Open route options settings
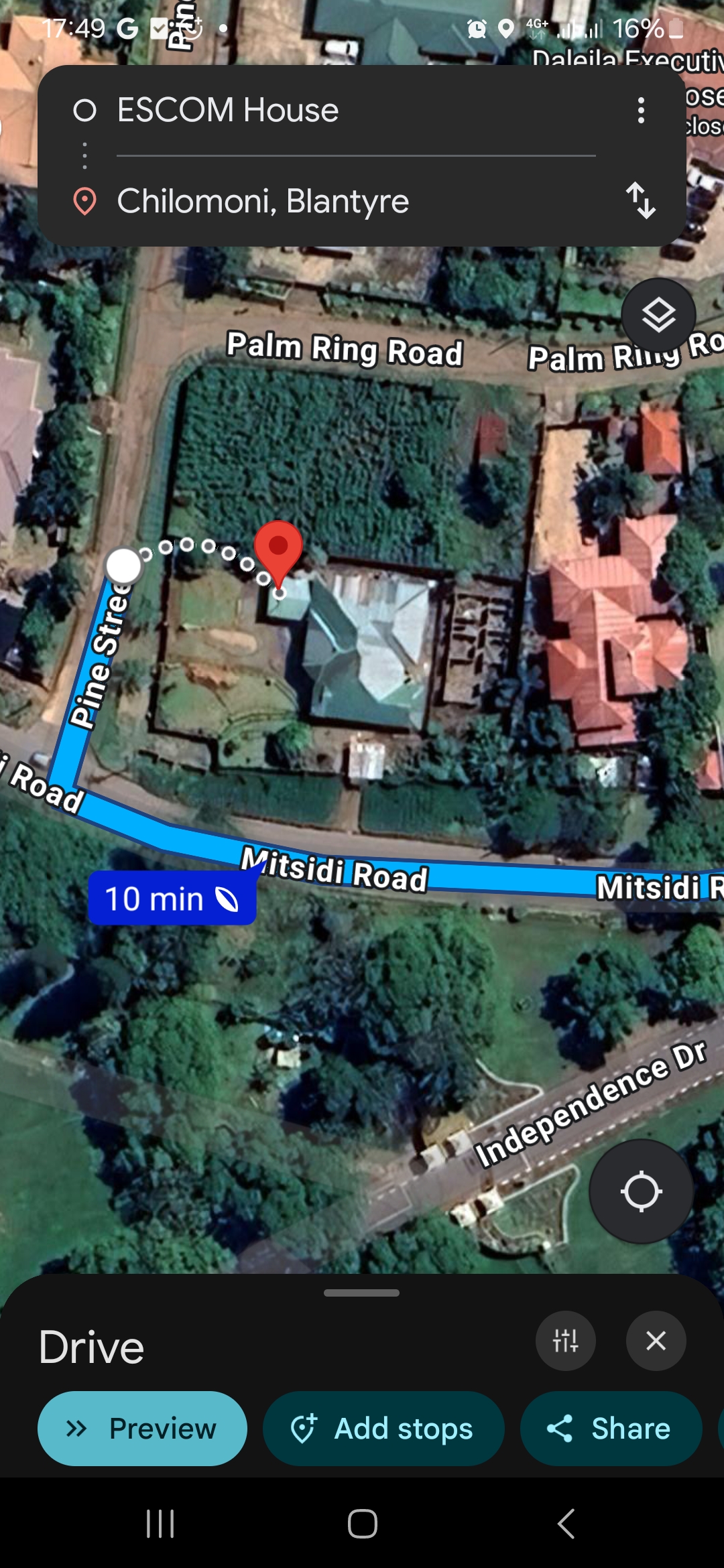The width and height of the screenshot is (724, 1568). [x=565, y=1341]
